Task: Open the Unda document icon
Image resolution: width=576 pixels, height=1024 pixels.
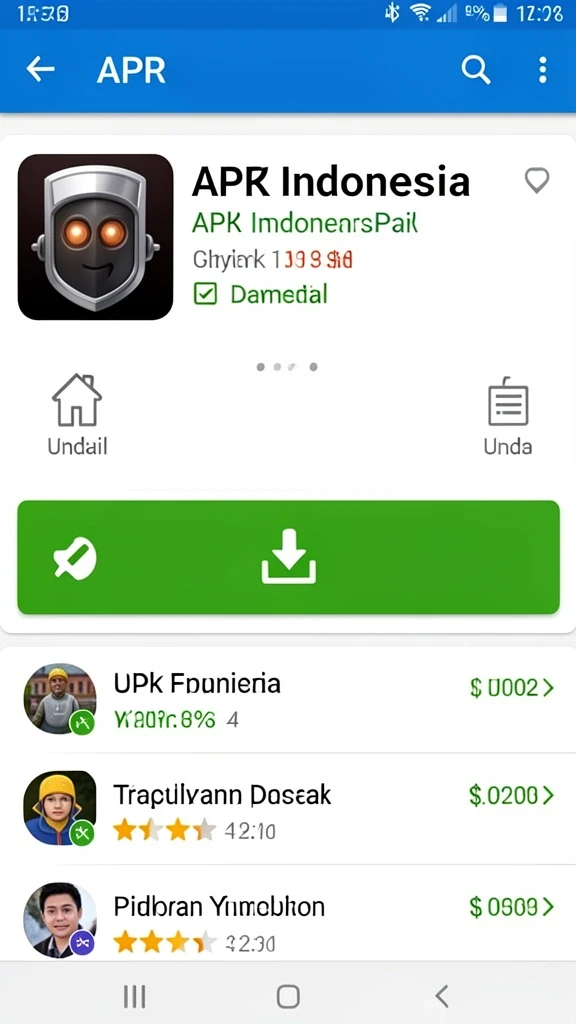Action: coord(508,401)
